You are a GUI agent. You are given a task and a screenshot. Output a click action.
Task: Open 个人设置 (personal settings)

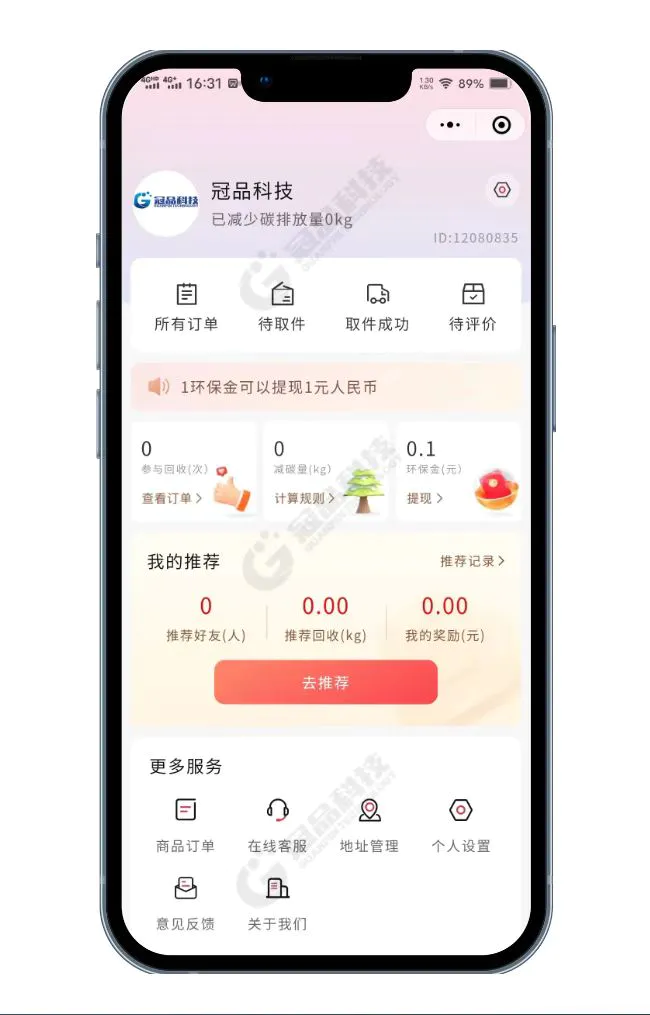tap(461, 825)
